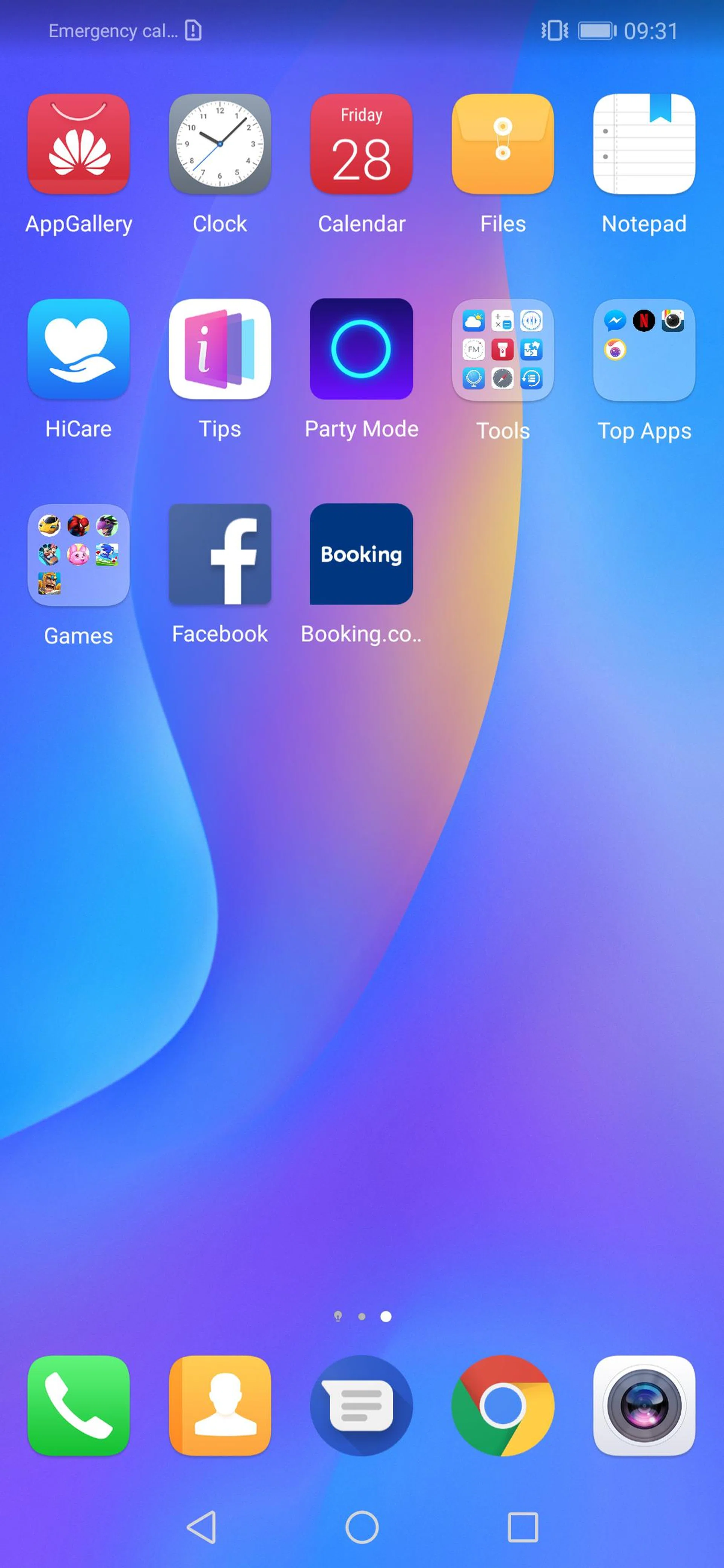Open the AppGallery app
The width and height of the screenshot is (724, 1568).
78,144
